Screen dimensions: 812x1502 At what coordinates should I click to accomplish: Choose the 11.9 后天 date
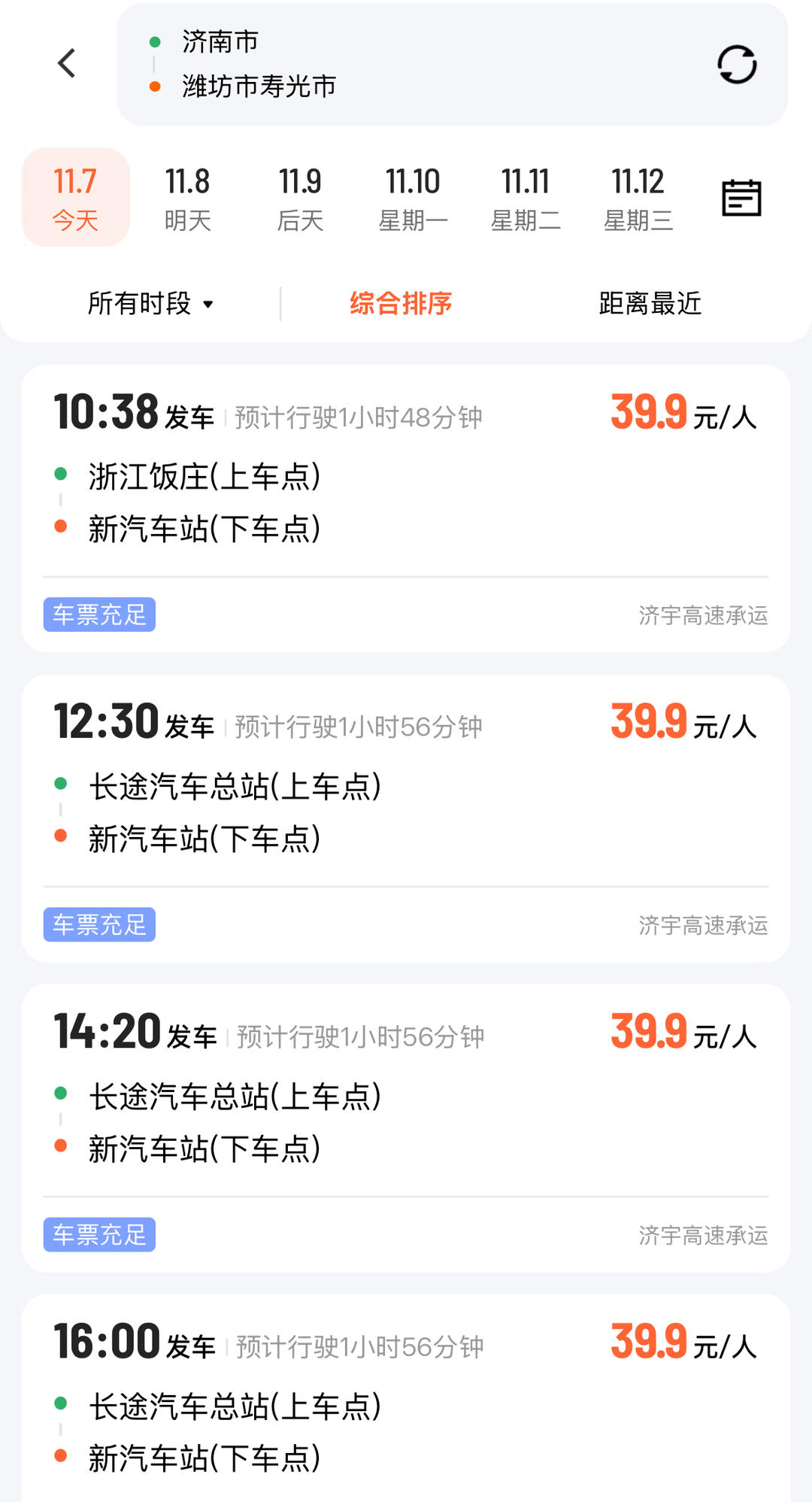click(x=300, y=198)
